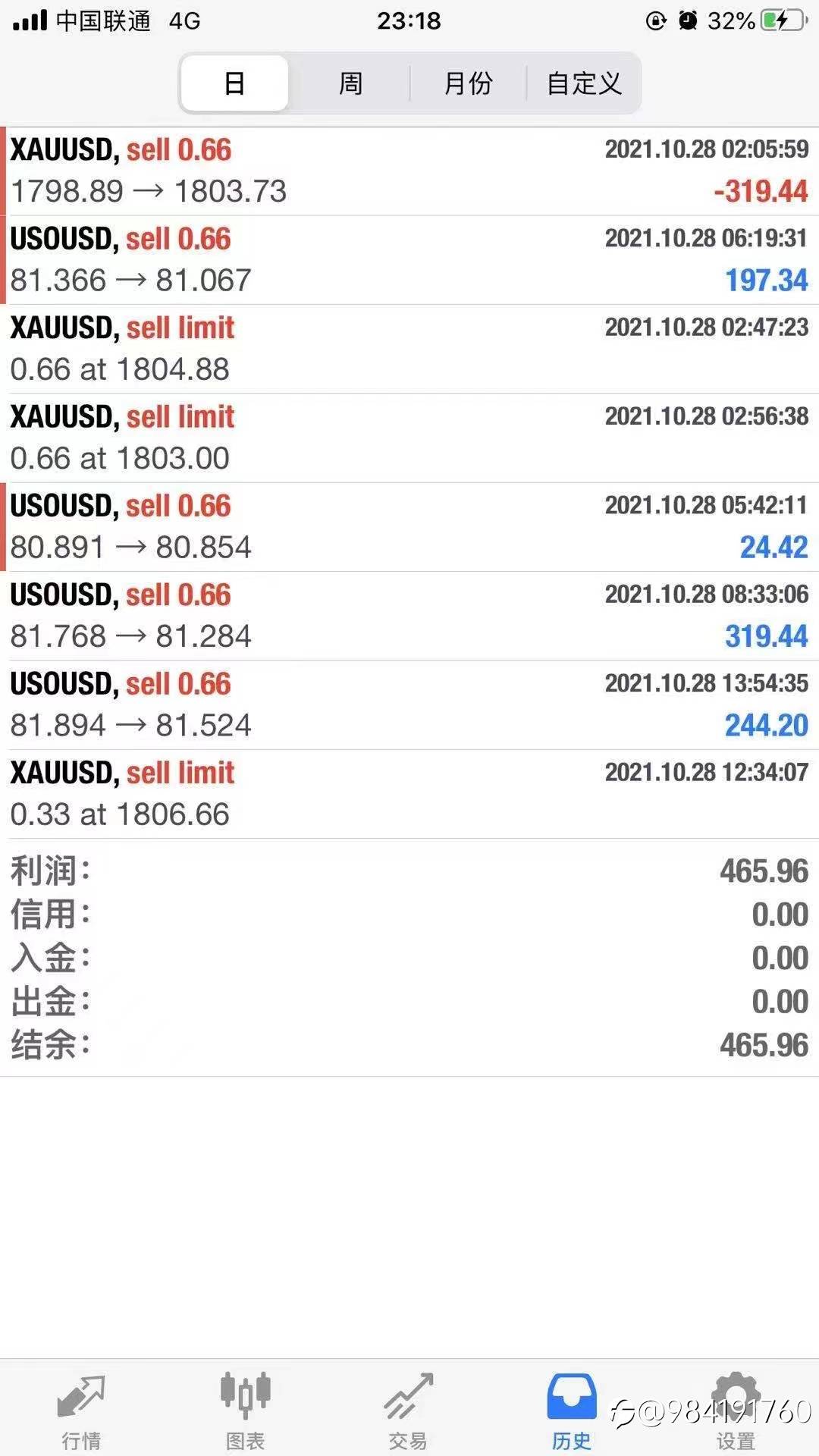Open USOUSD sell trade with profit 319.44
Viewport: 819px width, 1456px height.
(409, 616)
